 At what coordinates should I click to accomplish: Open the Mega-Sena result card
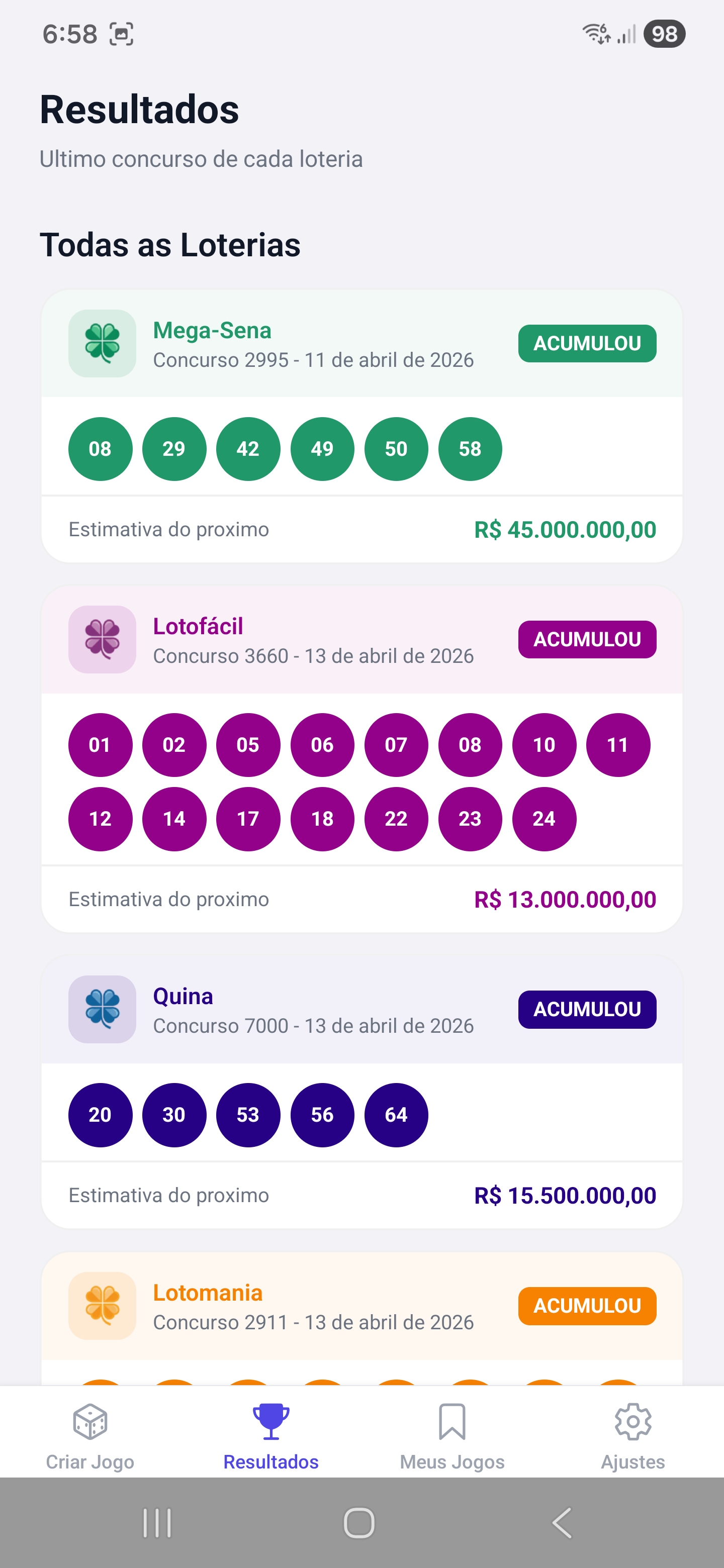[x=361, y=426]
